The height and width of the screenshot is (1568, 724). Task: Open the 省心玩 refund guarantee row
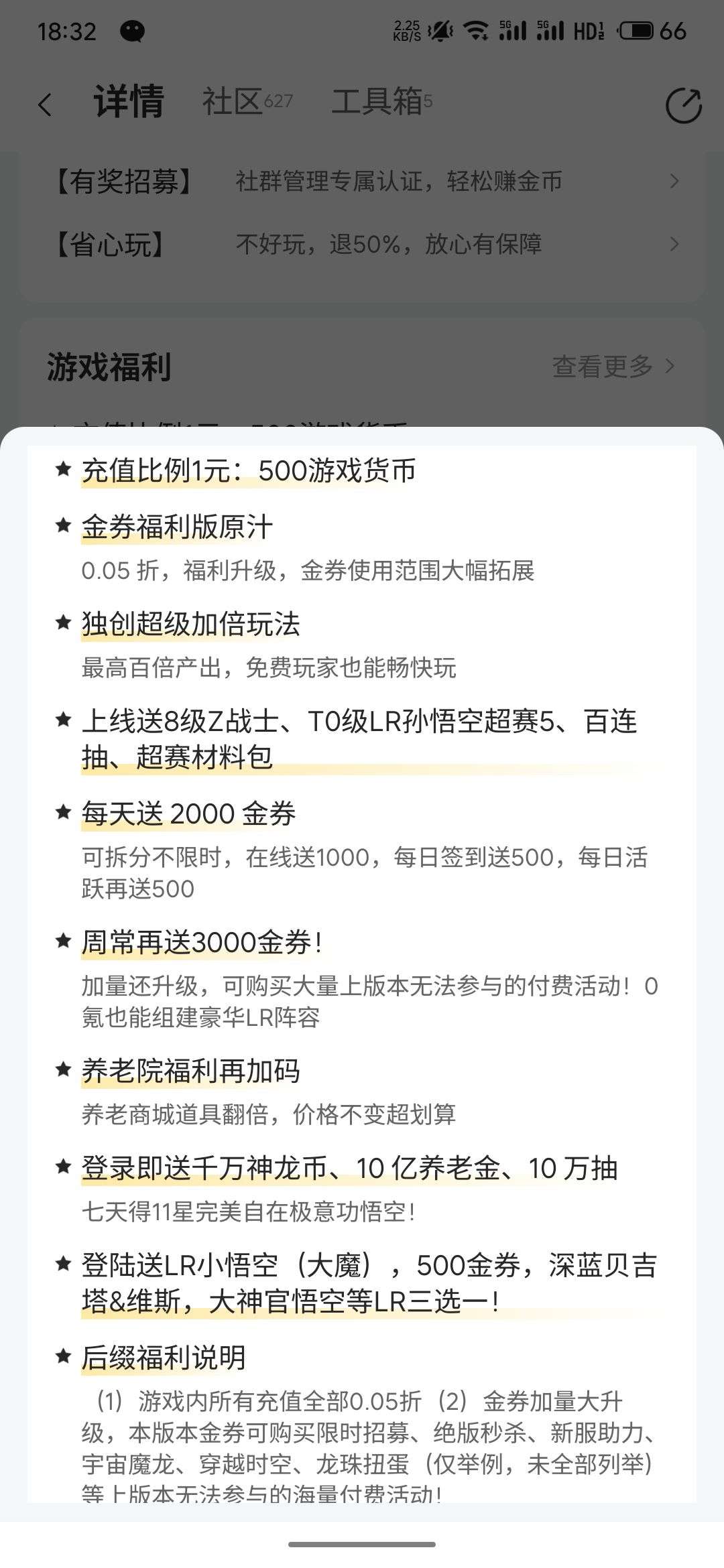click(x=362, y=245)
